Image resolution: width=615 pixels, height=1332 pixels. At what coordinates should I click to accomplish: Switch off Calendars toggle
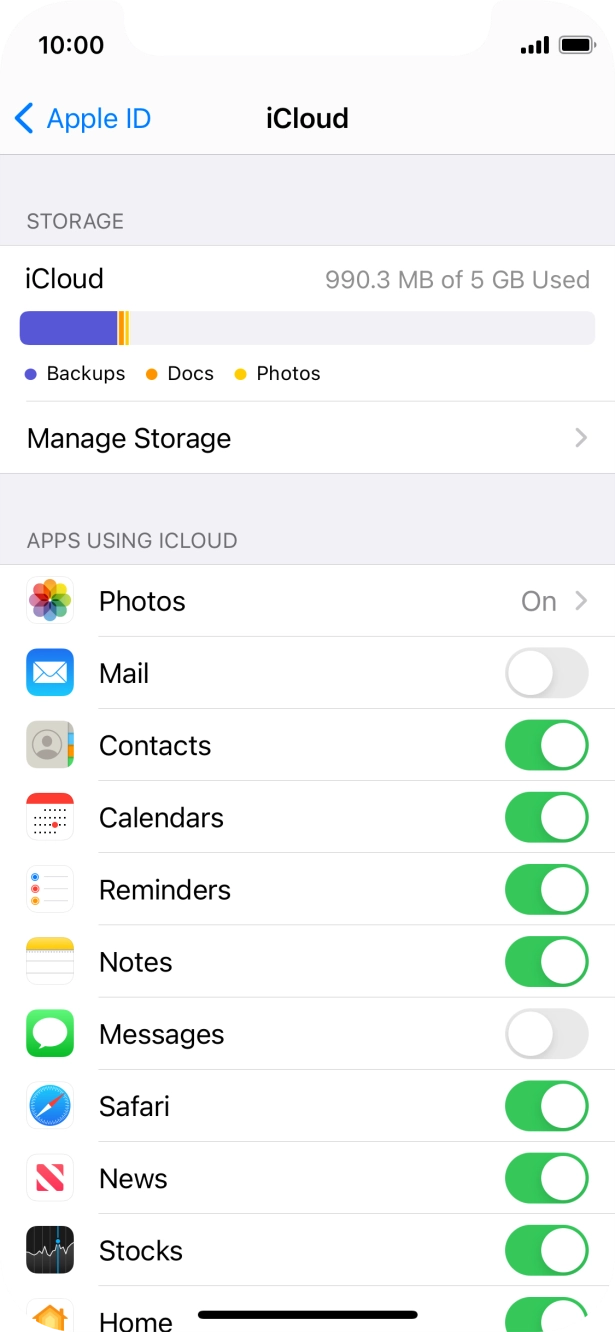pyautogui.click(x=546, y=817)
